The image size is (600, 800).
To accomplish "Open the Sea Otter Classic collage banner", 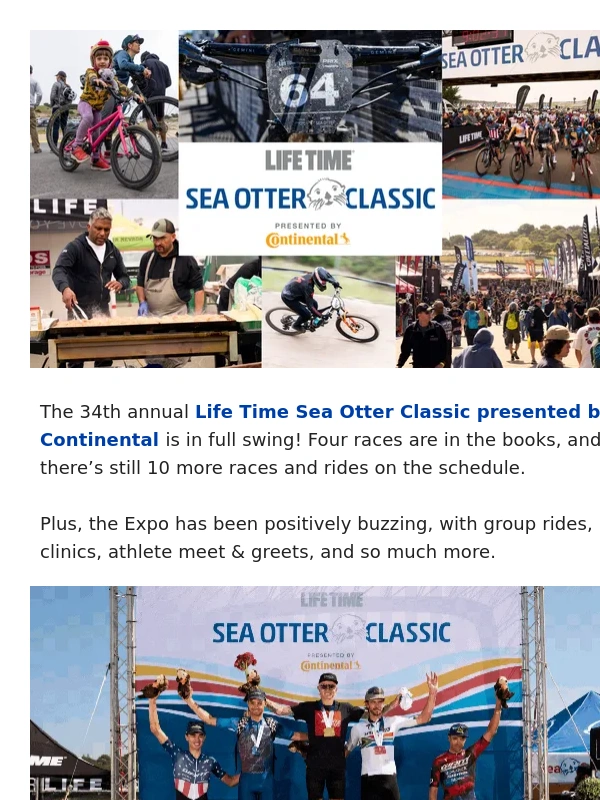I will coord(314,199).
